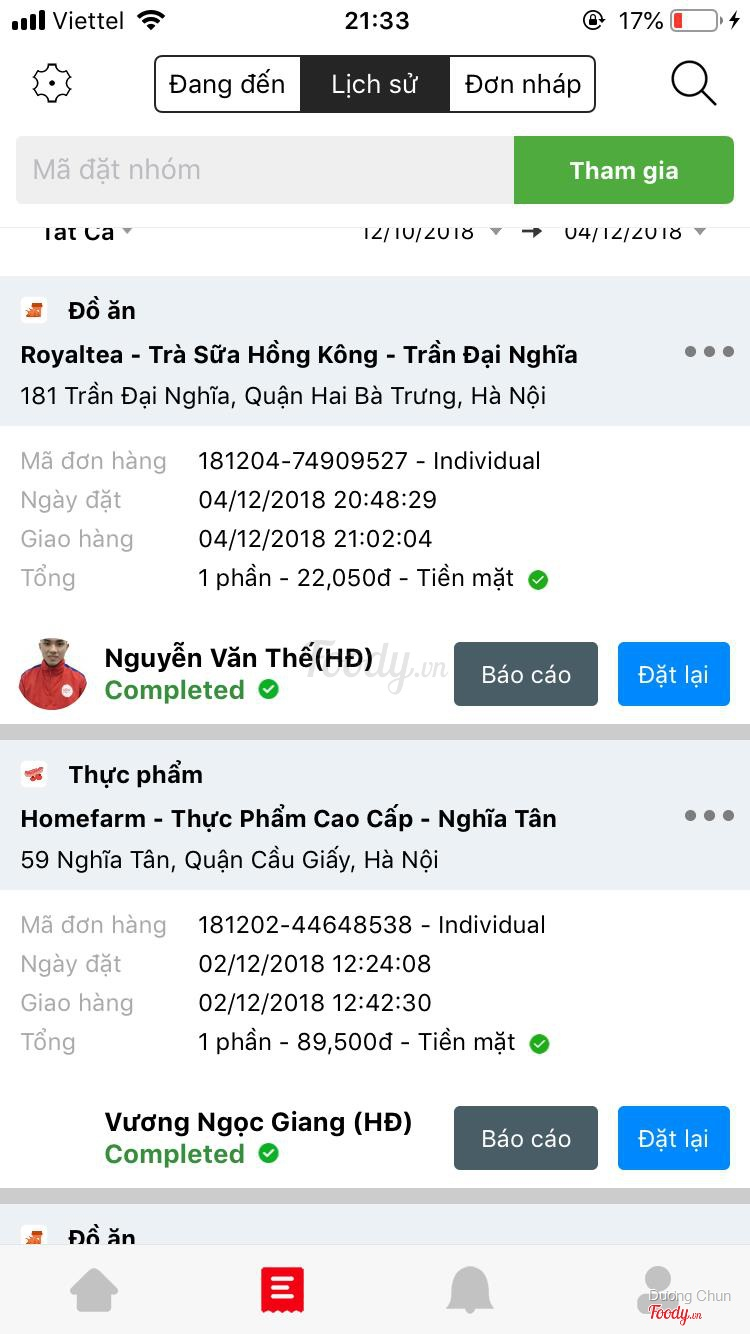Open the notifications bell tab
Image resolution: width=750 pixels, height=1334 pixels.
click(469, 1290)
